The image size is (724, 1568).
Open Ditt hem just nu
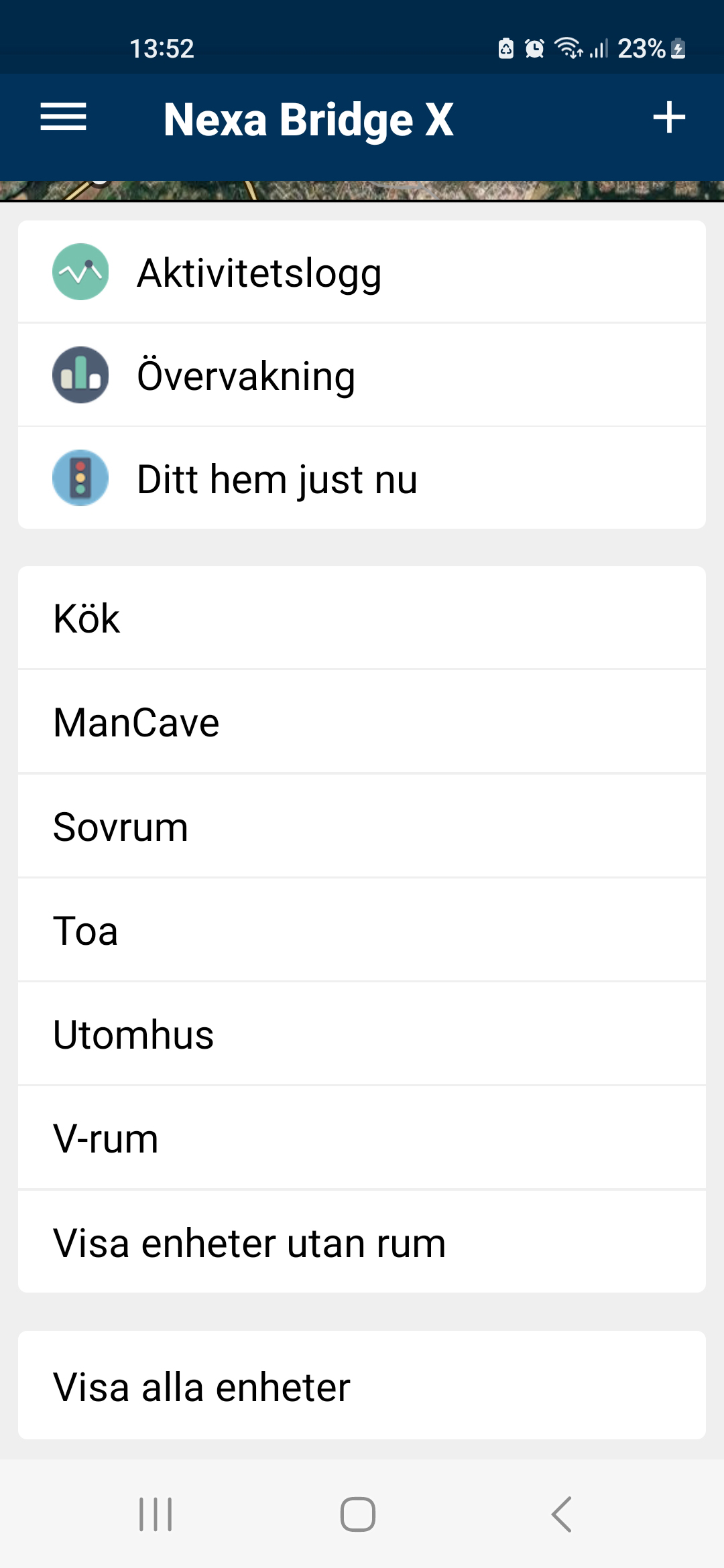[x=362, y=478]
